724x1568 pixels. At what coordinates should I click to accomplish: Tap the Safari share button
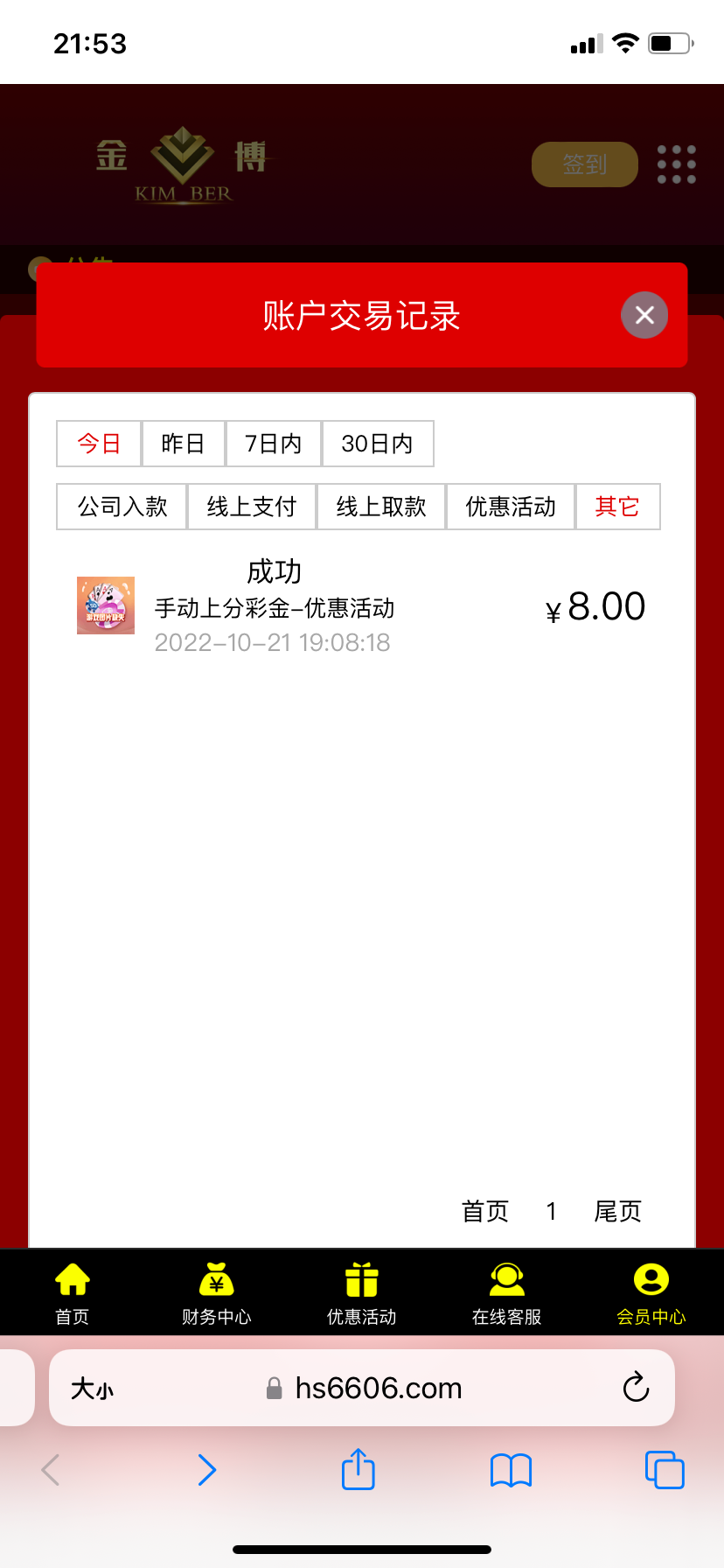[359, 1470]
